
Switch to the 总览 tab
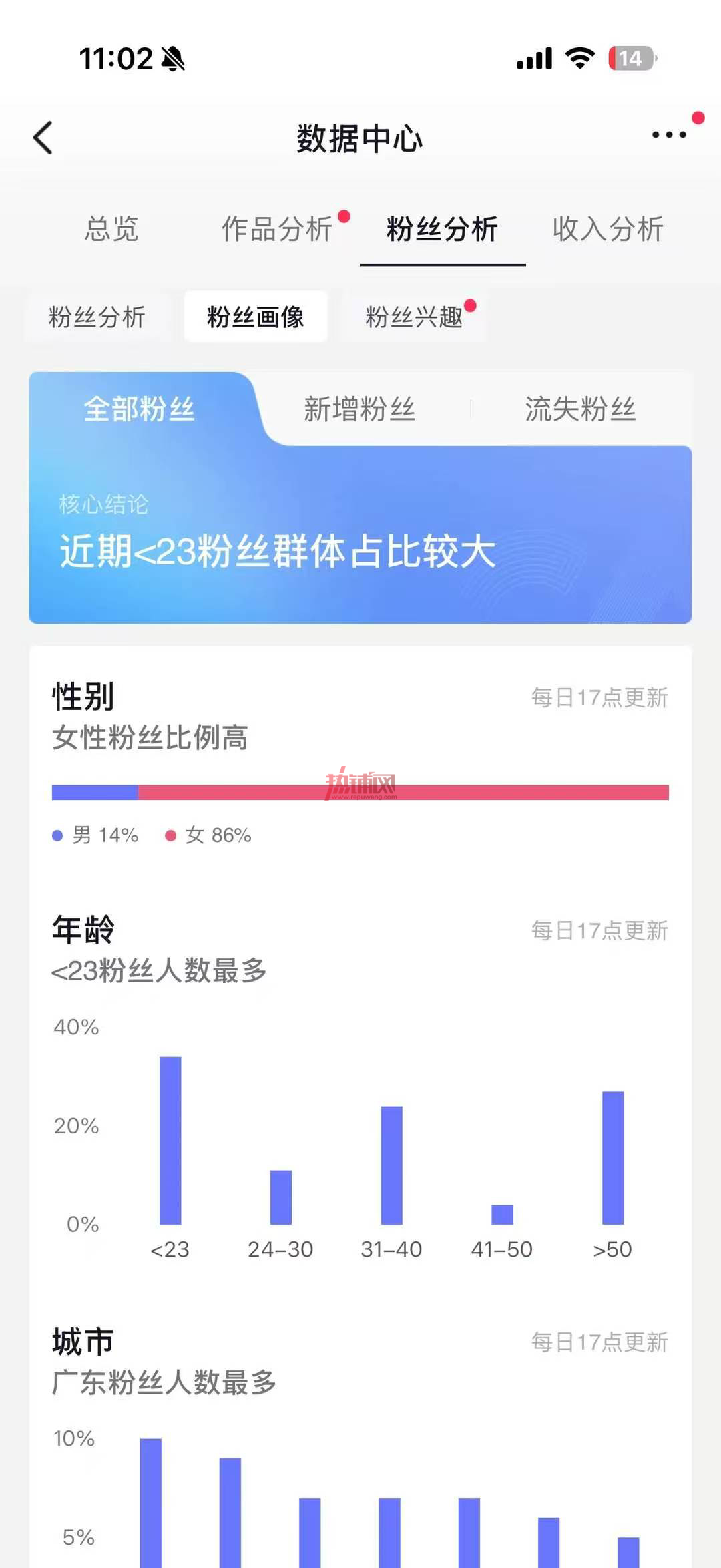tap(111, 229)
